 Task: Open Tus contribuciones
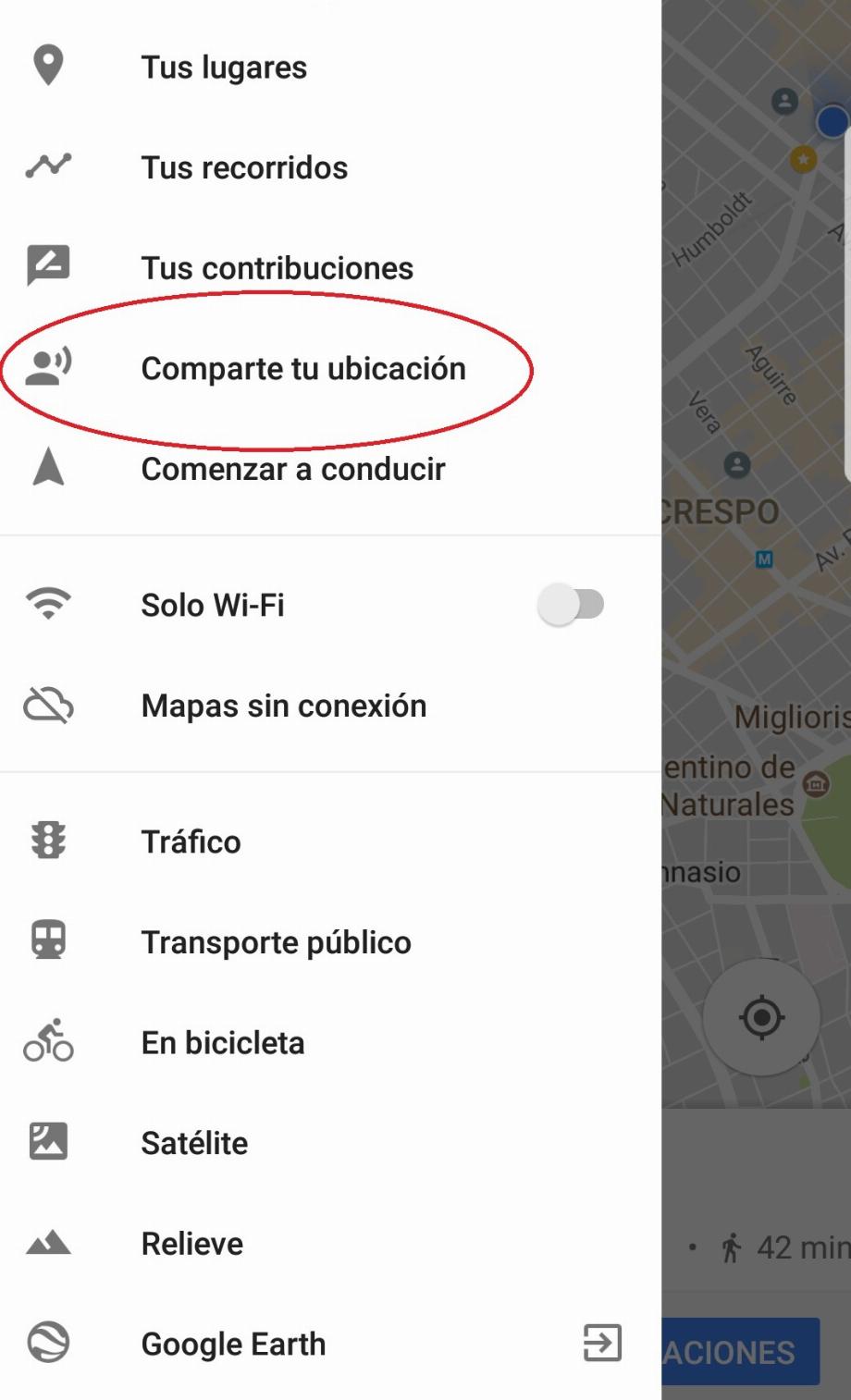(277, 268)
